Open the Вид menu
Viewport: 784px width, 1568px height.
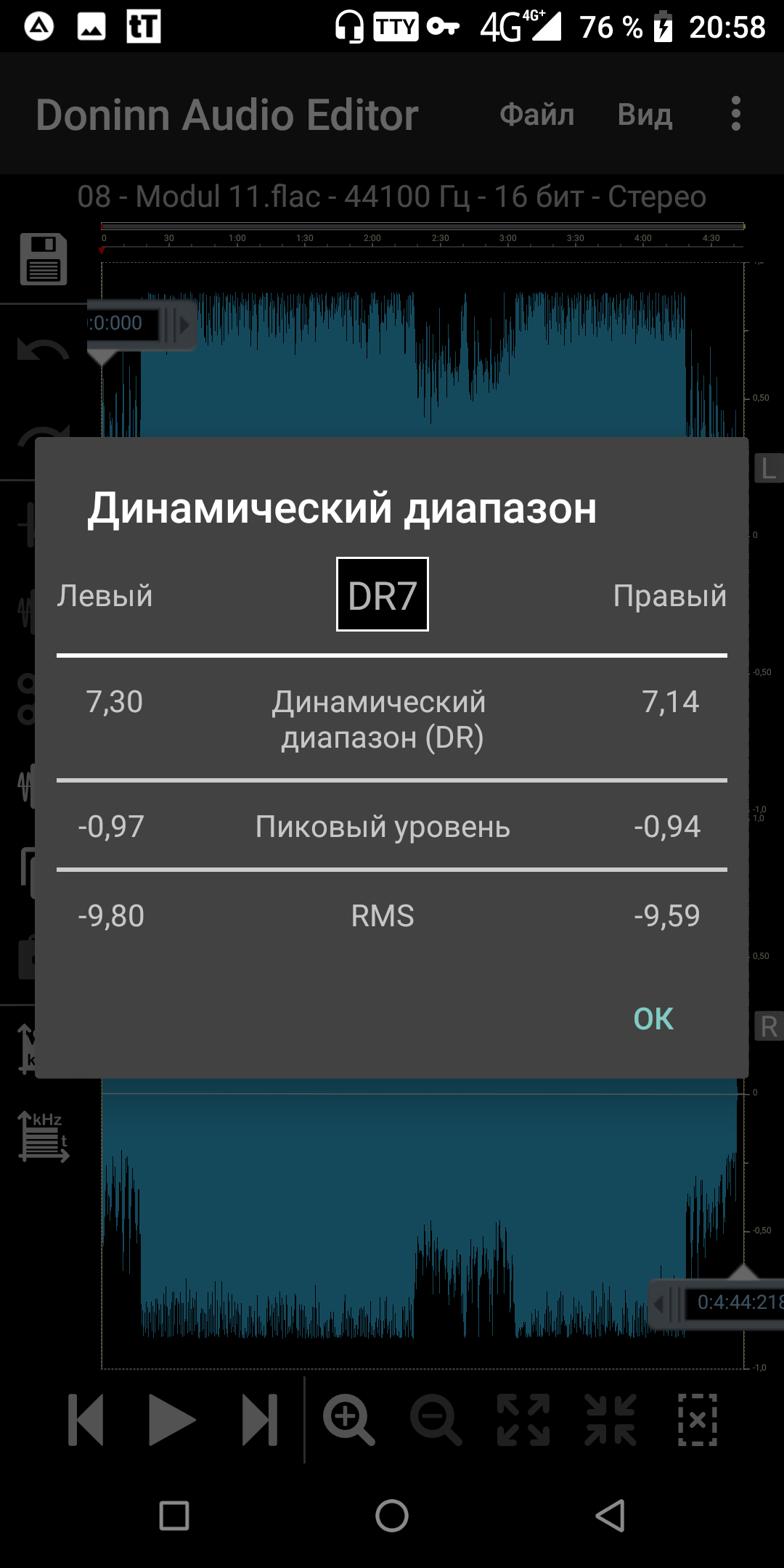(645, 115)
